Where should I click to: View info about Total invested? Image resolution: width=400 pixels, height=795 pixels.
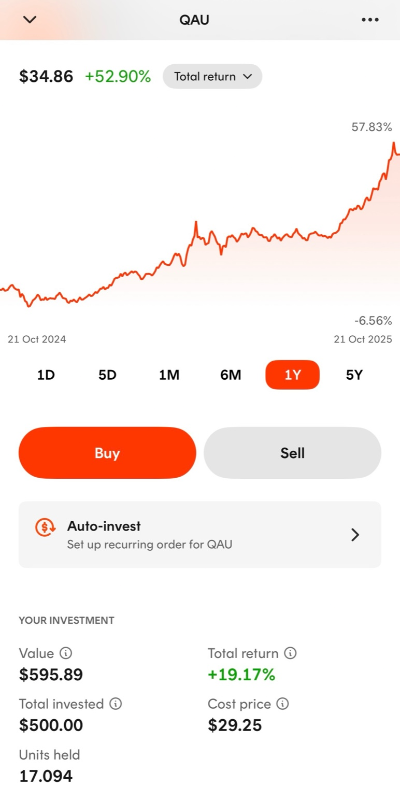[116, 704]
